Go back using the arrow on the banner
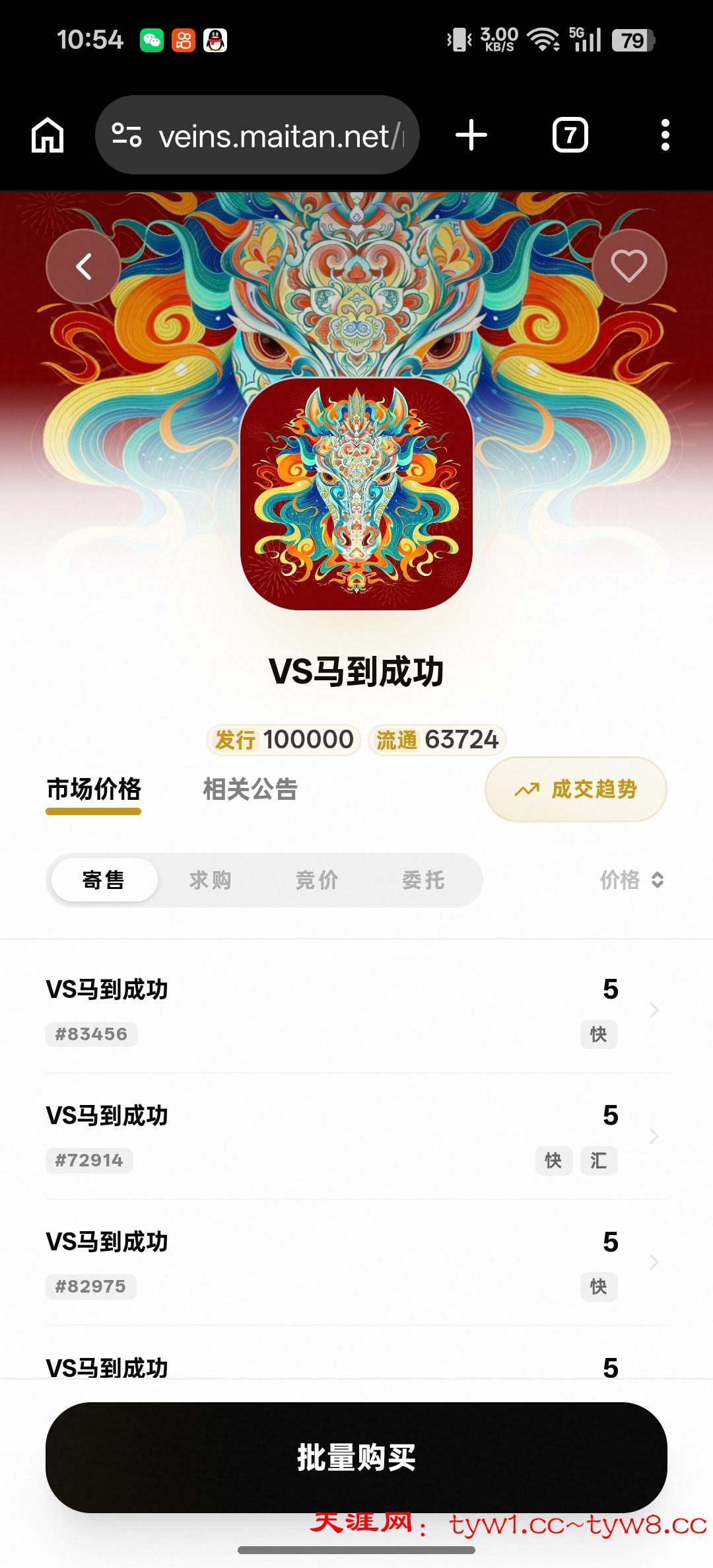Viewport: 713px width, 1568px height. pyautogui.click(x=83, y=267)
